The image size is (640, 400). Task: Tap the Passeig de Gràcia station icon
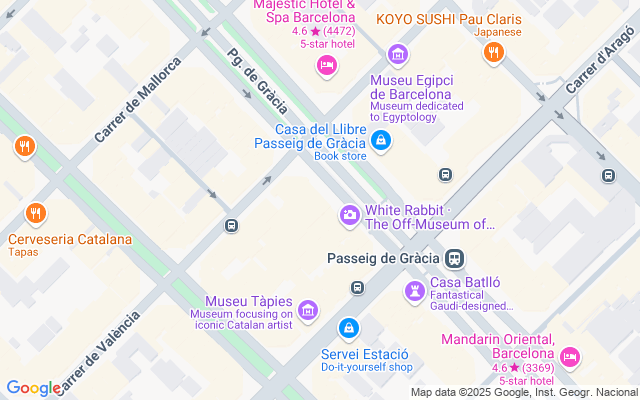pos(455,259)
